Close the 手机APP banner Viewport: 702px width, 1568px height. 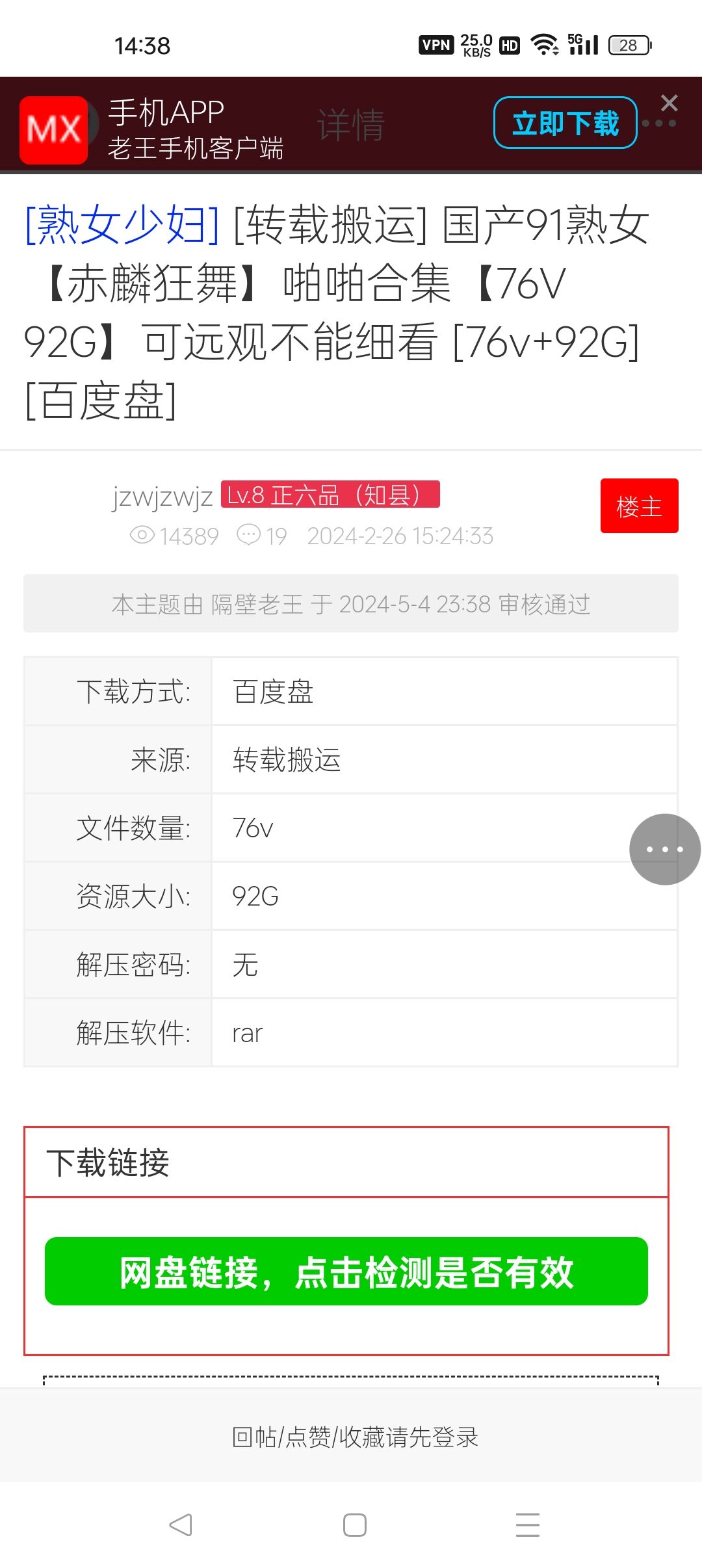pos(669,103)
